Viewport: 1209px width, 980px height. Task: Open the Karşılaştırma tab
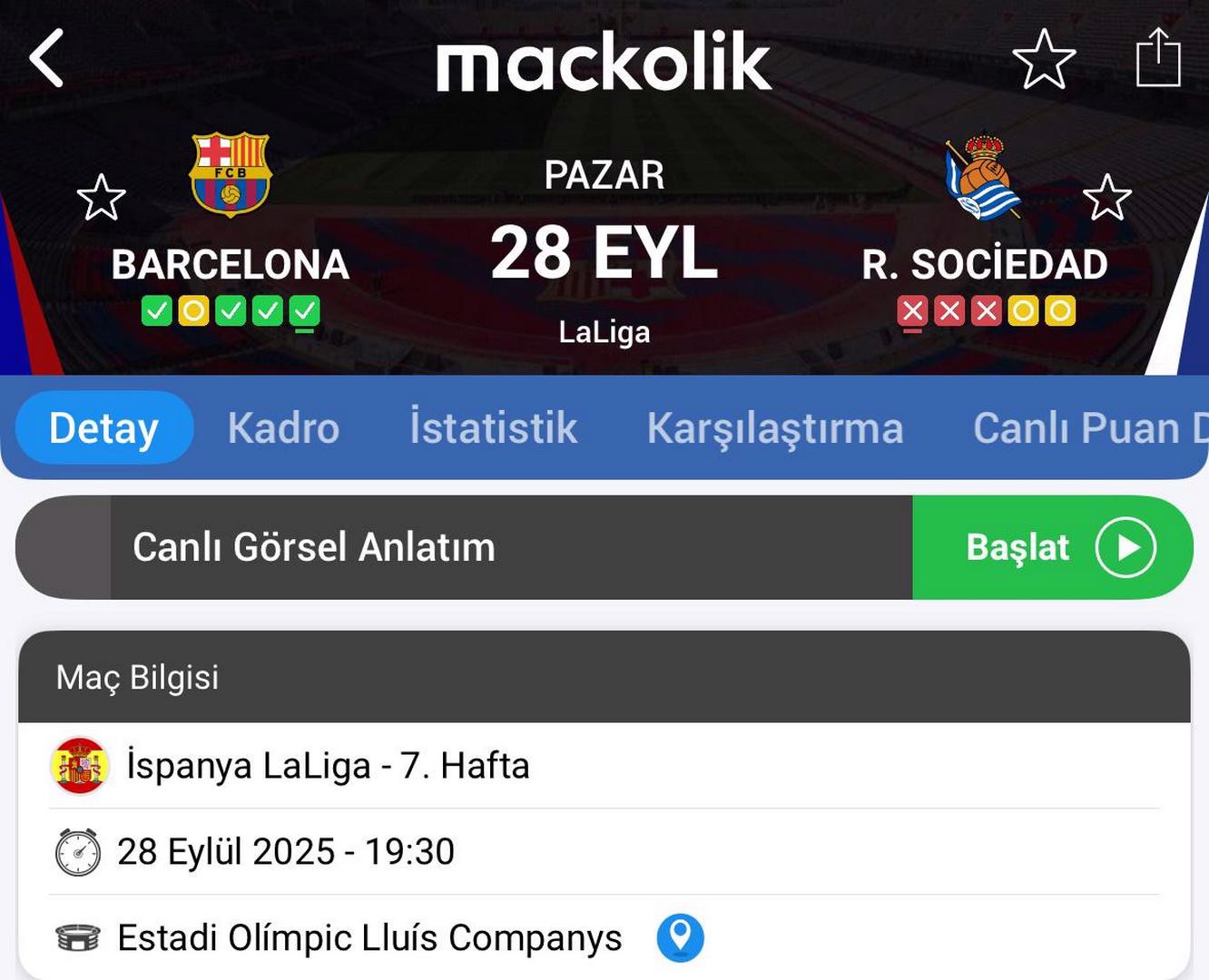click(774, 427)
